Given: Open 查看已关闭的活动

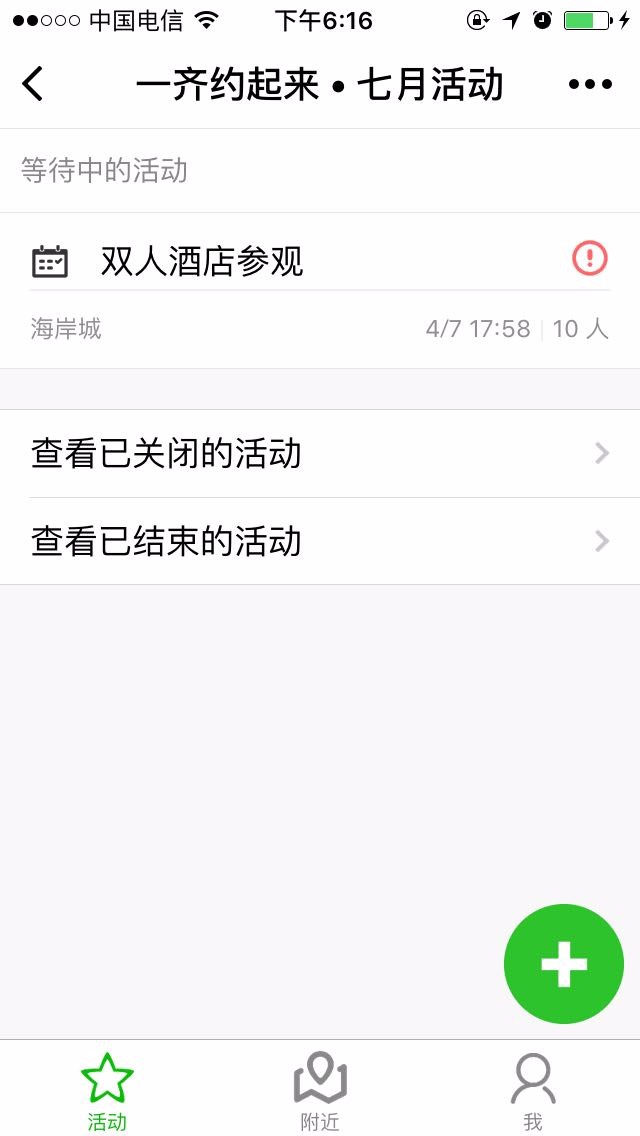Looking at the screenshot, I should [x=320, y=454].
